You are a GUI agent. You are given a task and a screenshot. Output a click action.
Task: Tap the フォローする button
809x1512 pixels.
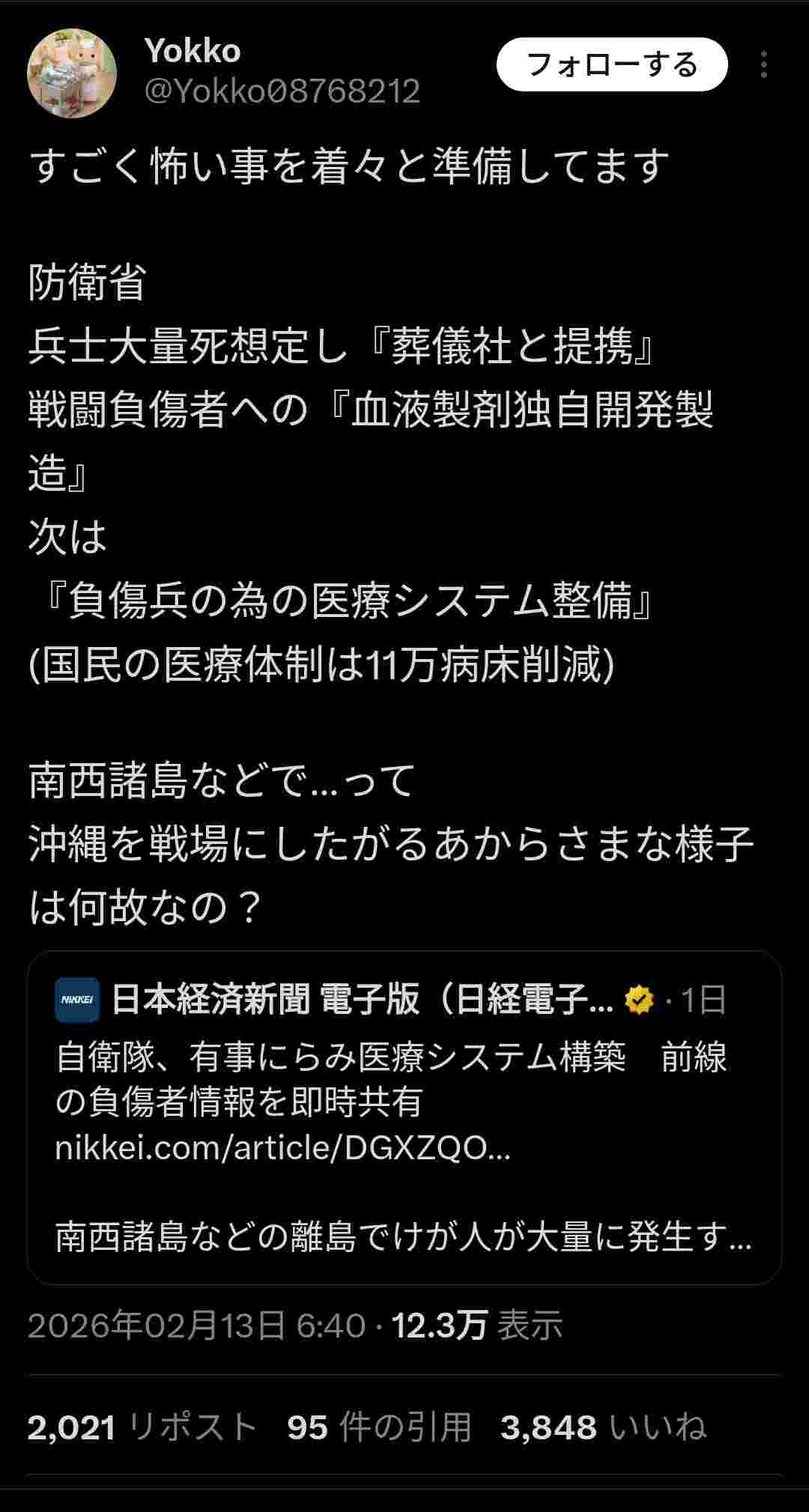pyautogui.click(x=611, y=65)
